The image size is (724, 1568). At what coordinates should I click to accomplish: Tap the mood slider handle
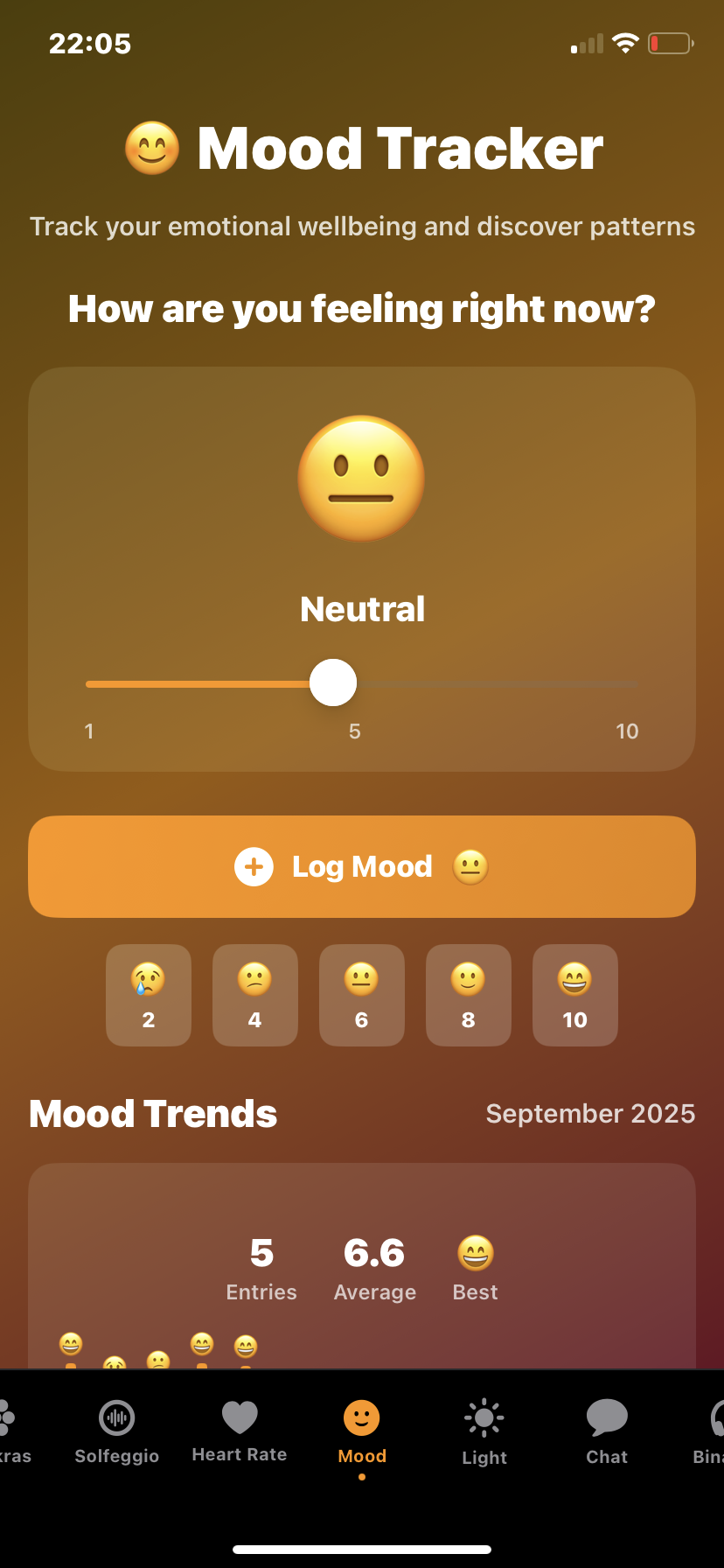333,682
